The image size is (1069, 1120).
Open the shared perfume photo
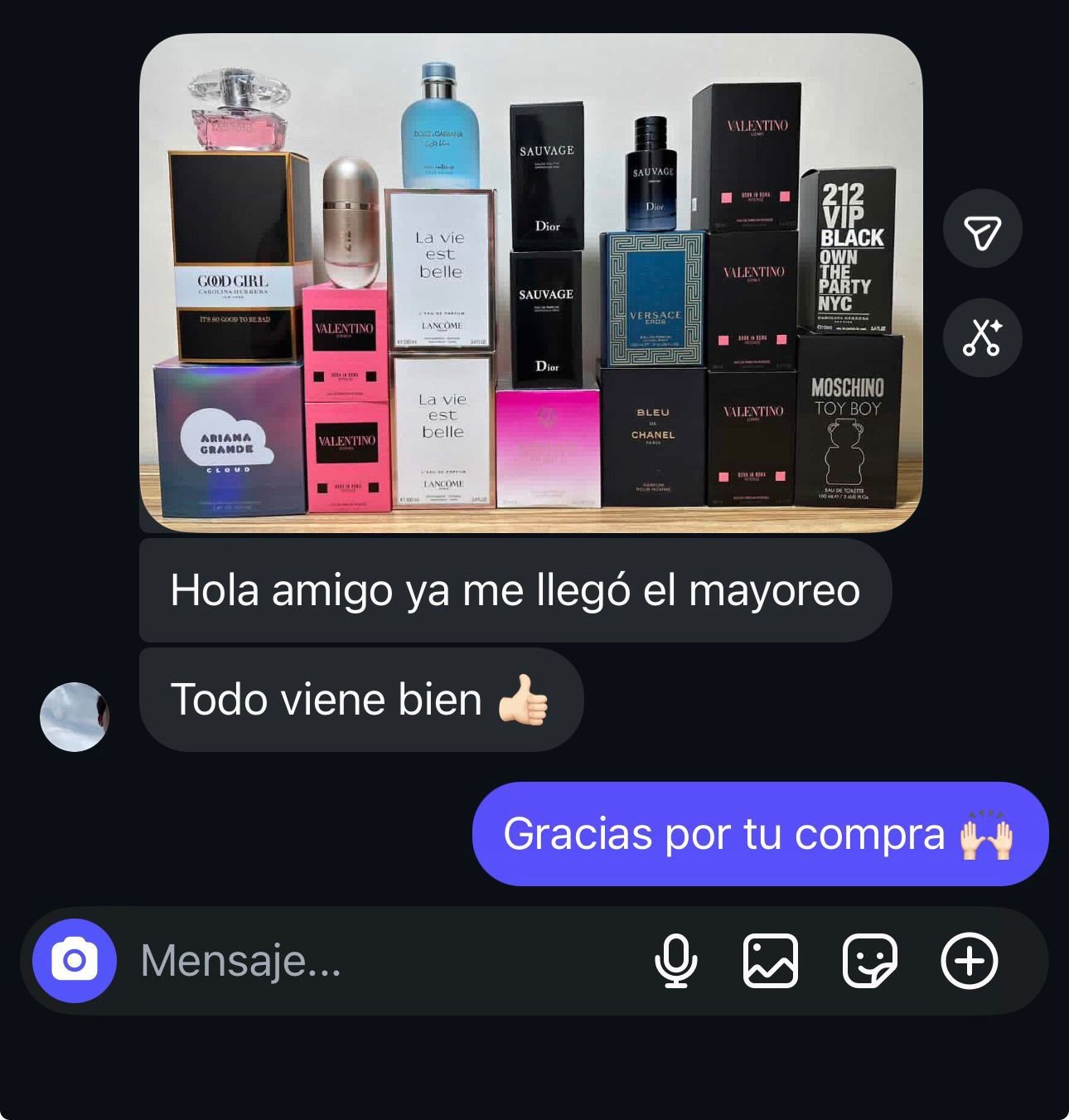[530, 282]
